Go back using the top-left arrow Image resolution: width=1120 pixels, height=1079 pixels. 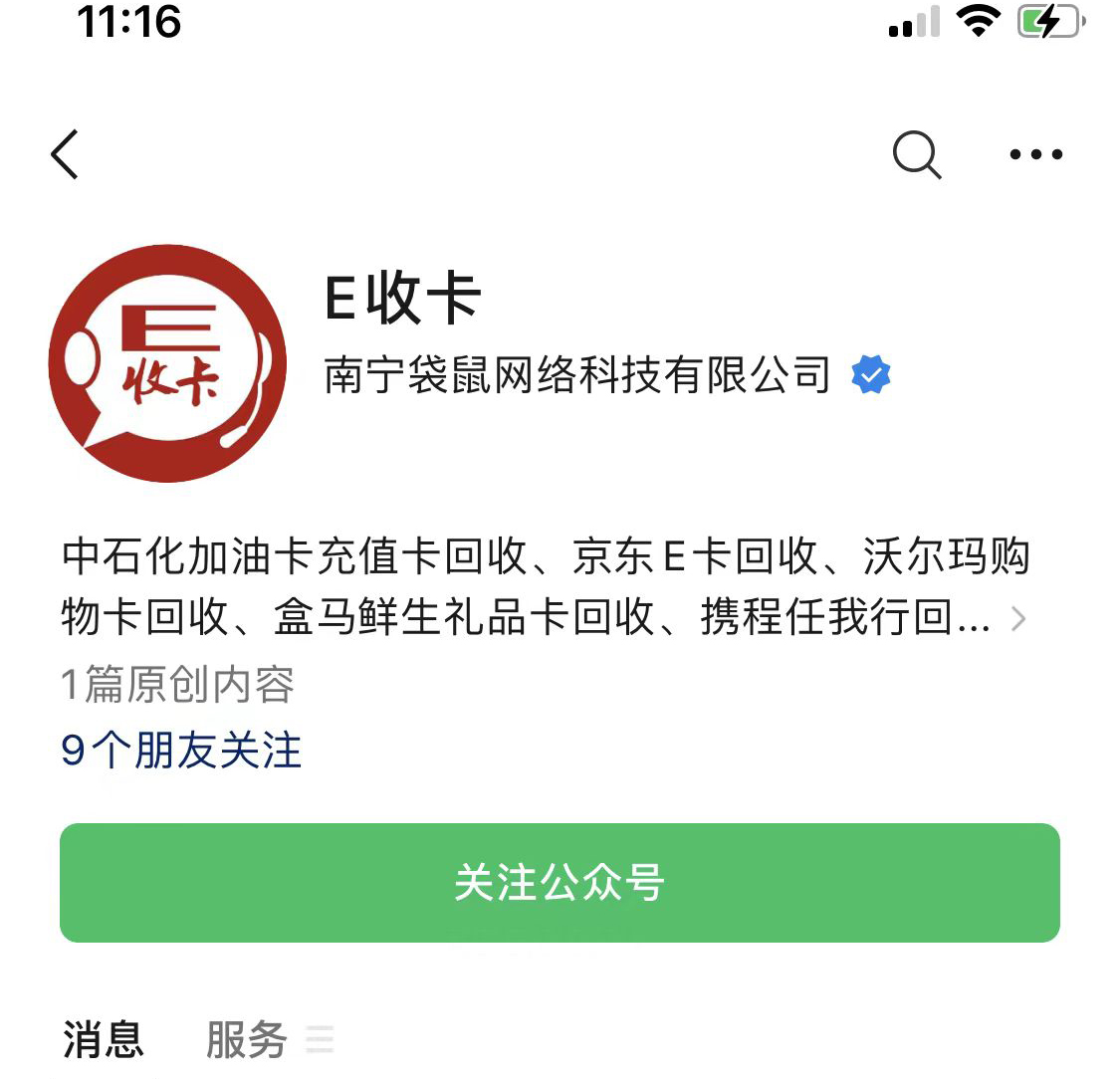(x=66, y=155)
